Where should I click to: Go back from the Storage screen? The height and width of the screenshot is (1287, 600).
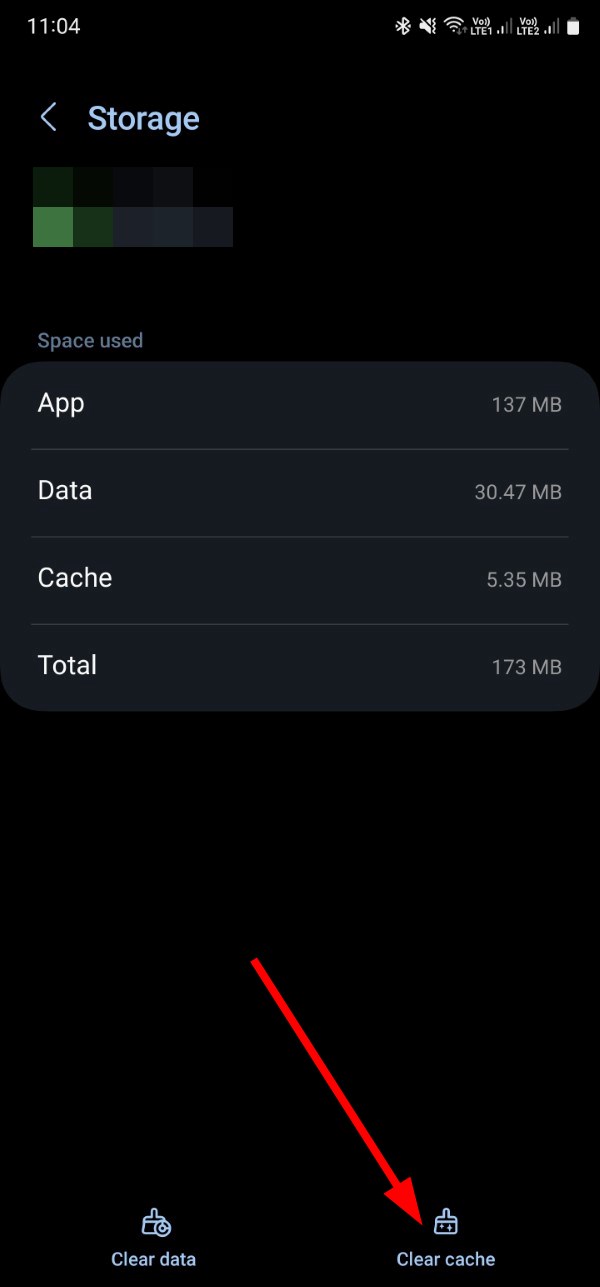click(48, 118)
